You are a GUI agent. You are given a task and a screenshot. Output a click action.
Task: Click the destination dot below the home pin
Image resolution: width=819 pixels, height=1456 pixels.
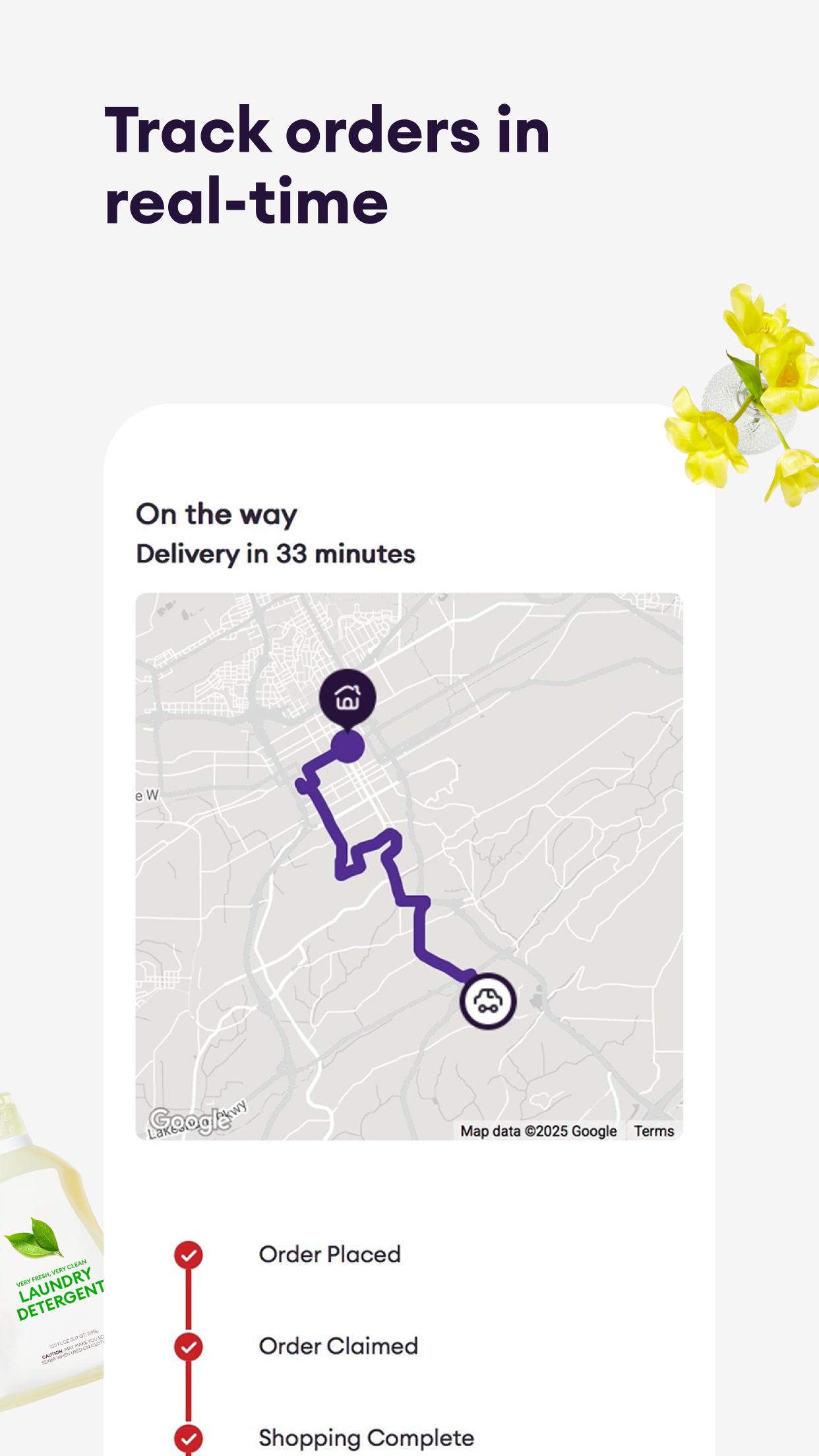(348, 747)
